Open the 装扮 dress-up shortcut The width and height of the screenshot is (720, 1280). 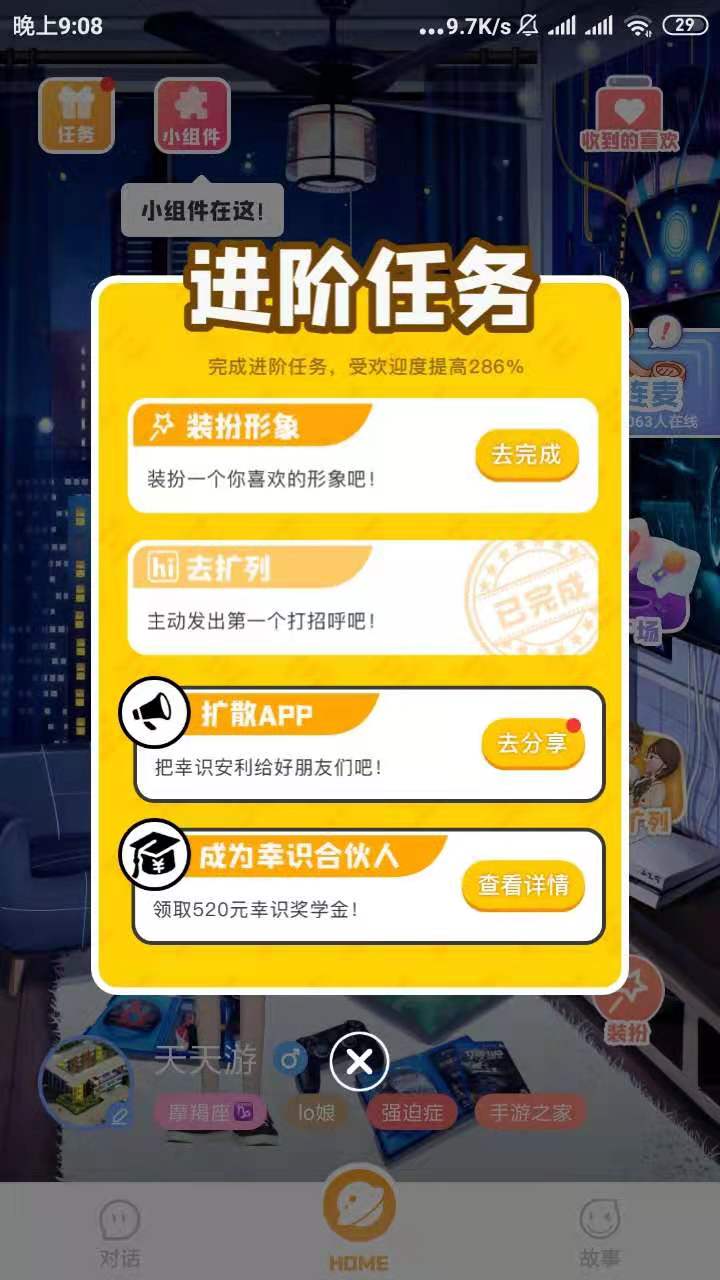point(629,1003)
